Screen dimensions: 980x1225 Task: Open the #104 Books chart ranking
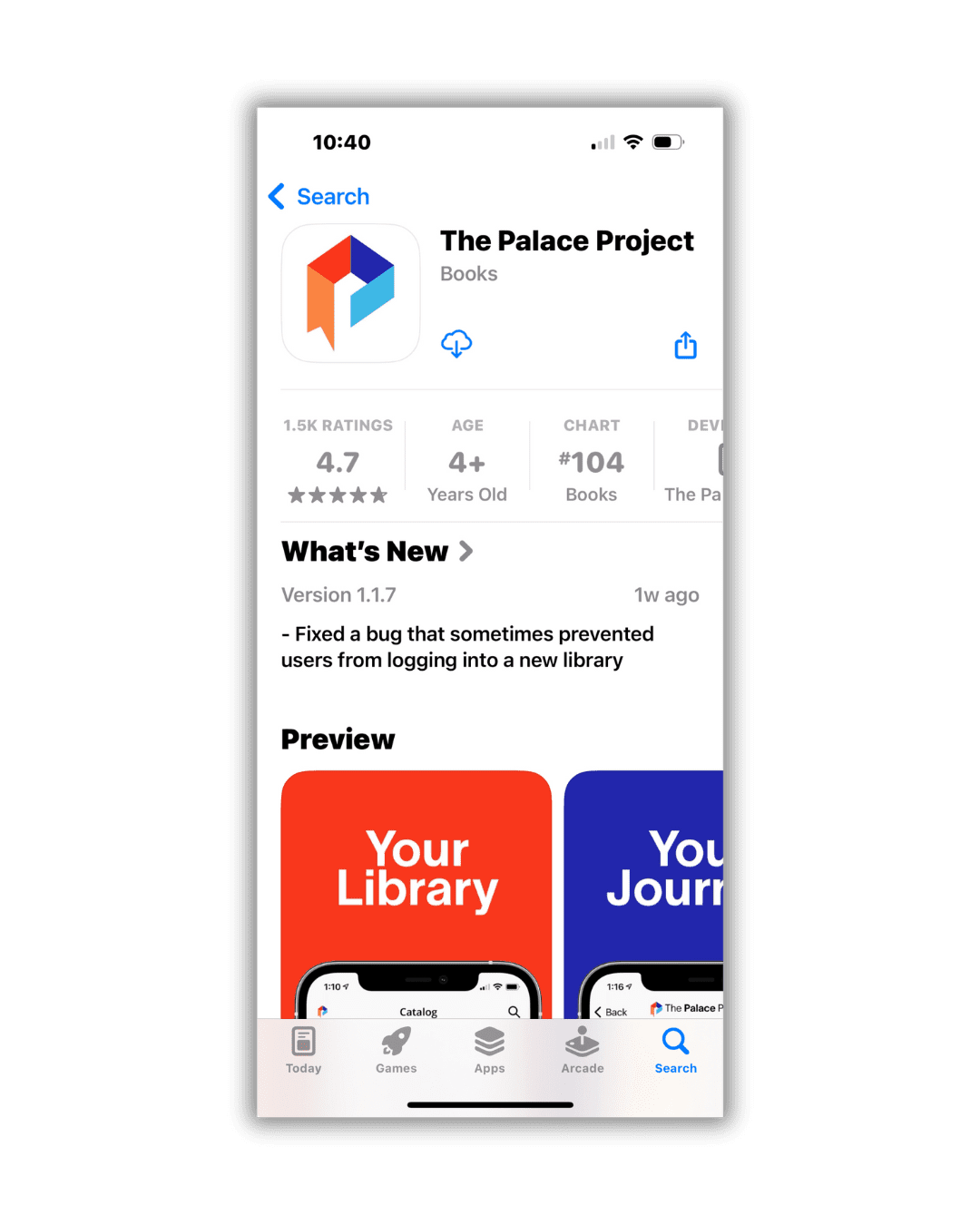pos(592,463)
